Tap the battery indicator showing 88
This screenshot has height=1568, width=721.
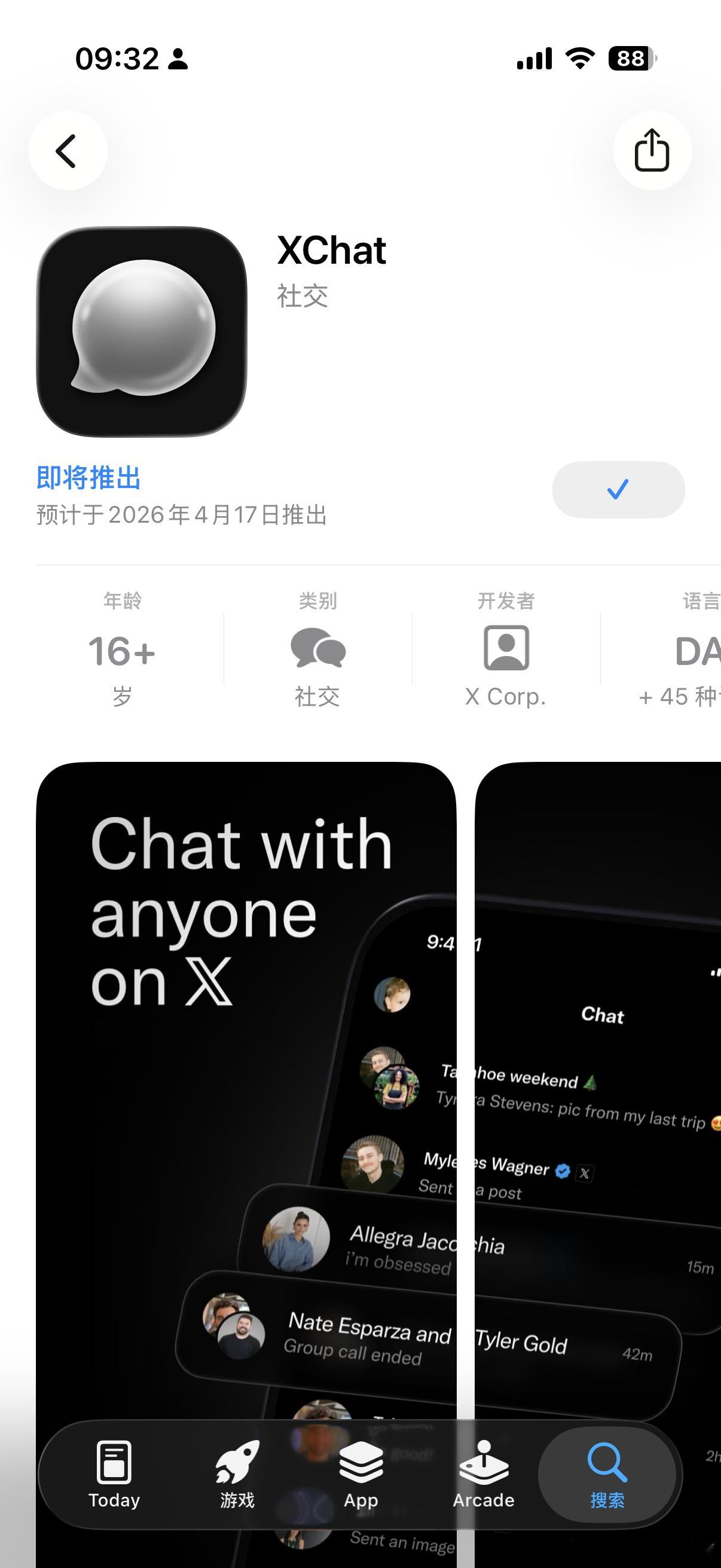click(630, 57)
